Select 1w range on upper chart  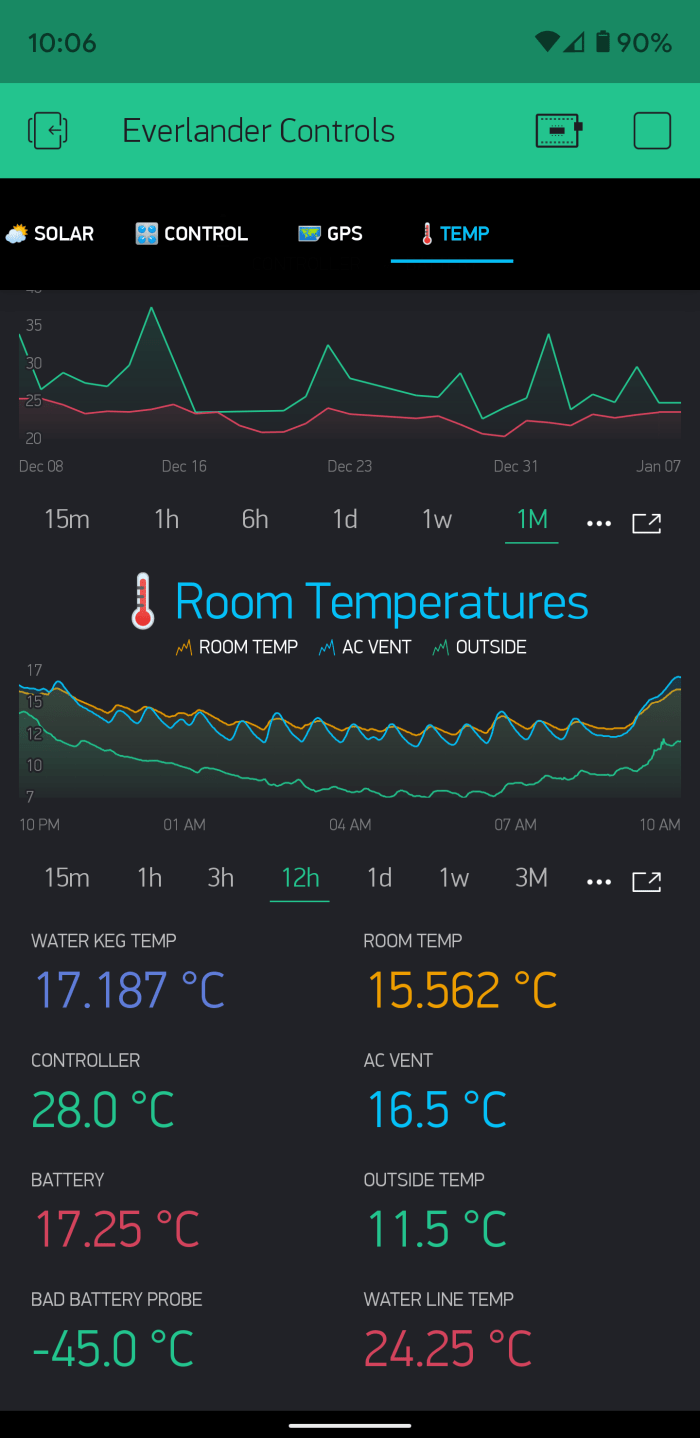tap(437, 519)
